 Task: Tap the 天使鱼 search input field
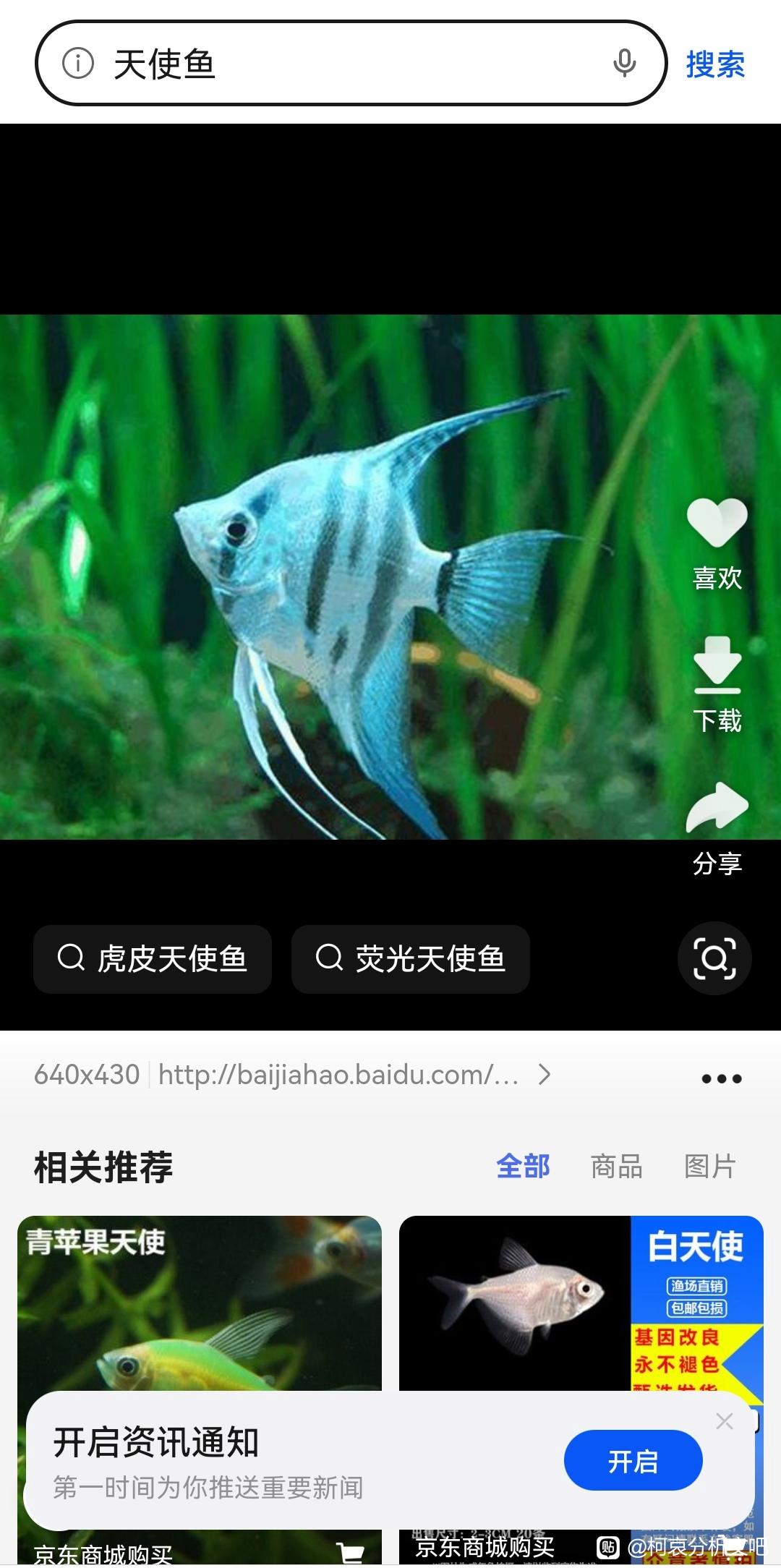click(x=347, y=64)
